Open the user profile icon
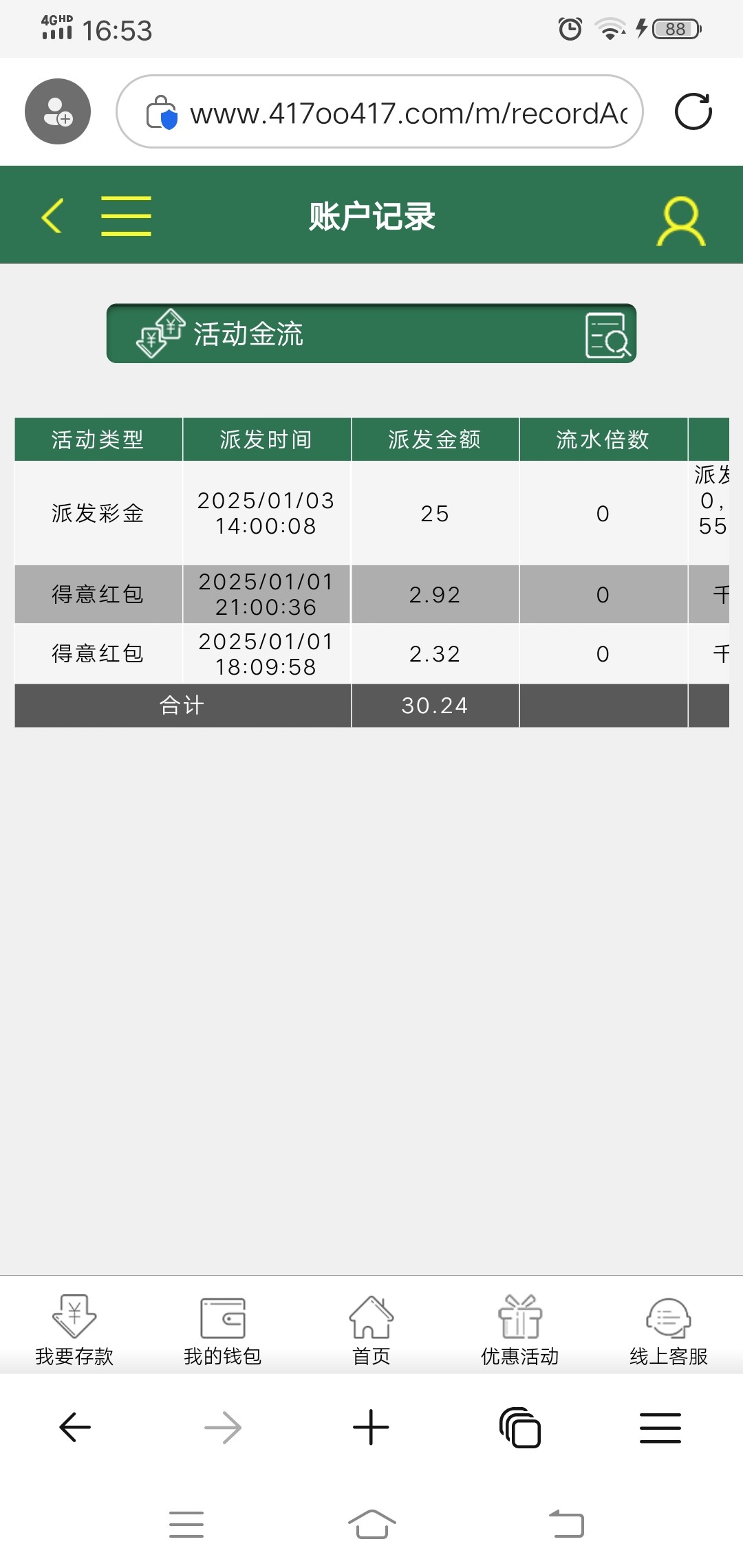This screenshot has height=1568, width=743. point(681,221)
